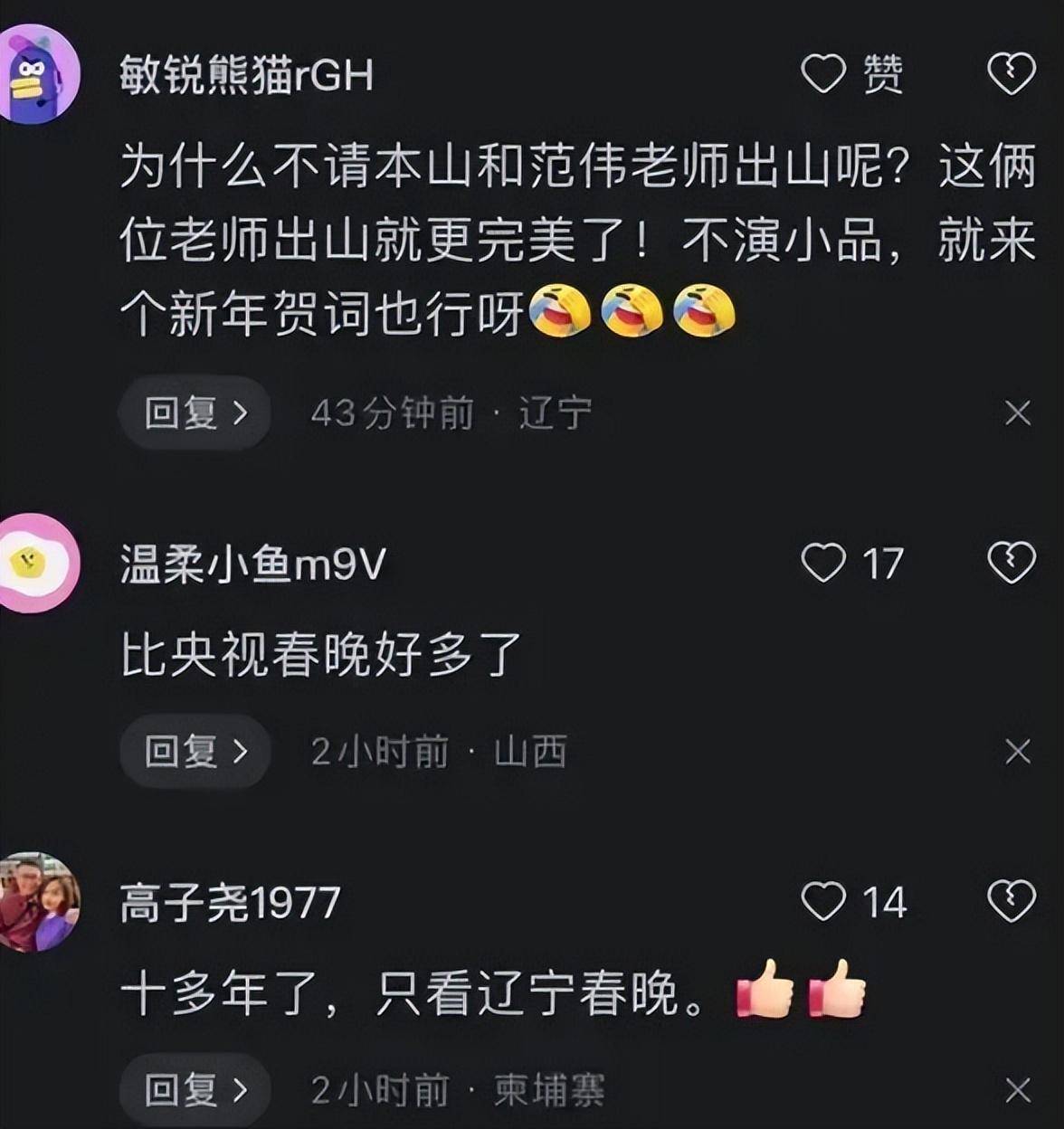Reply to 高子尧1977's comment

pyautogui.click(x=195, y=1089)
